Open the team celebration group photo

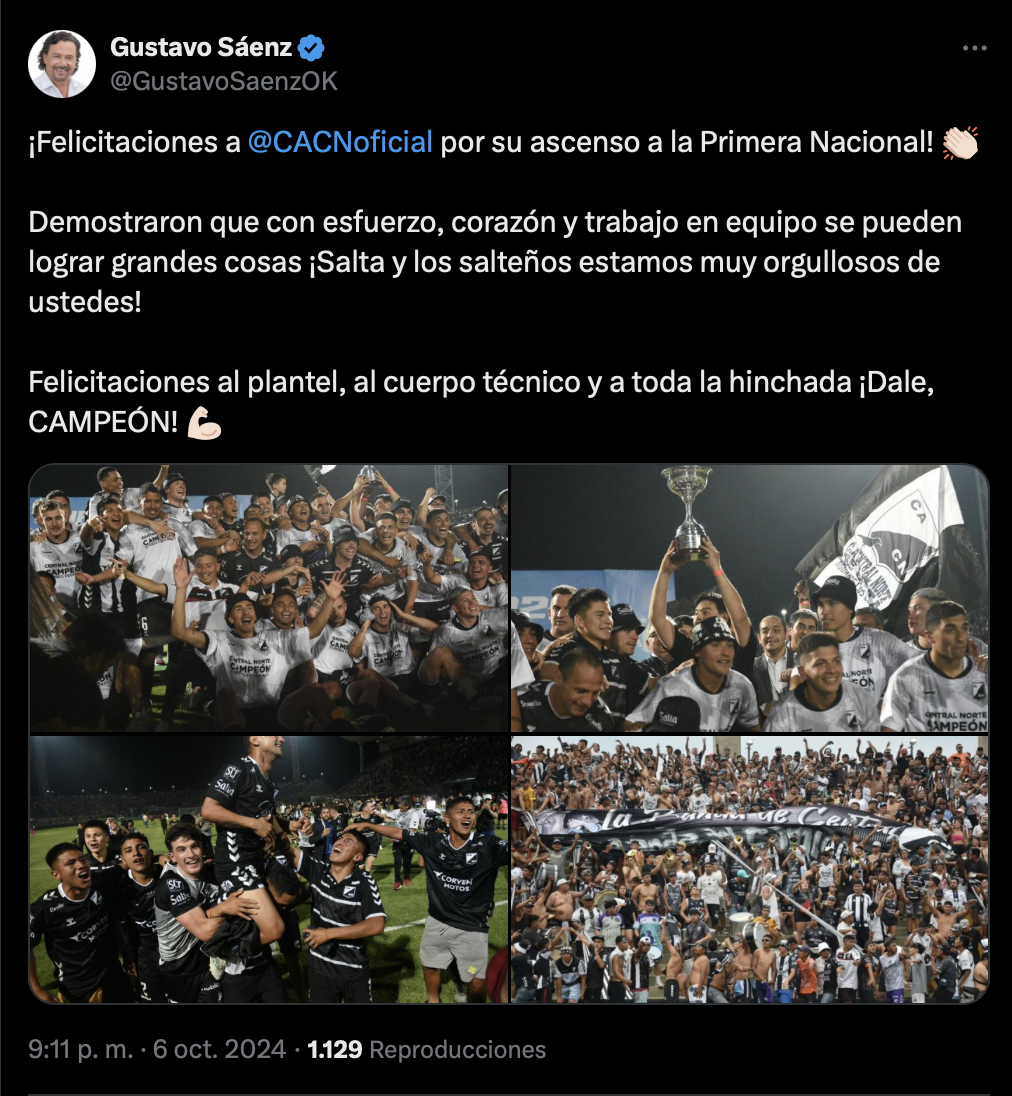[x=268, y=598]
